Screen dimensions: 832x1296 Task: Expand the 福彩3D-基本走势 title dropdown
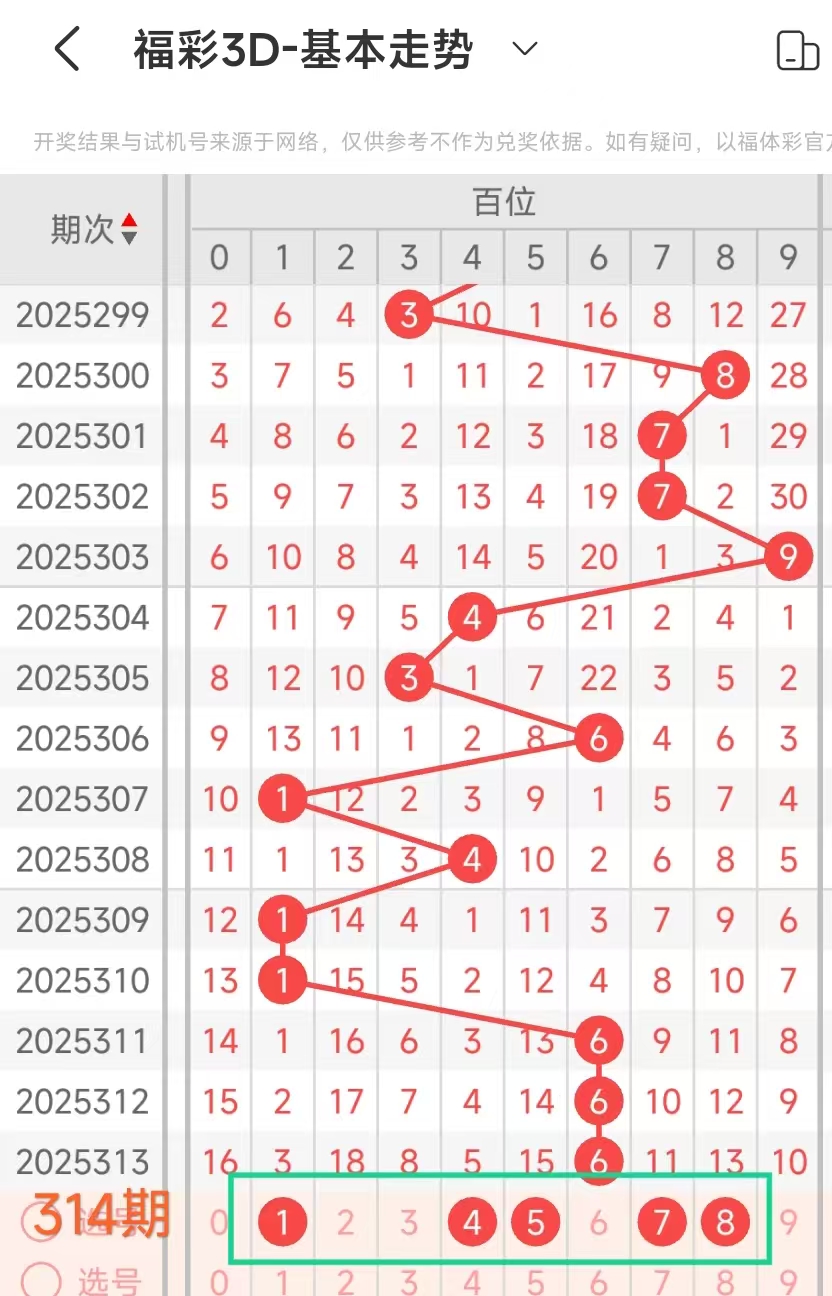click(x=524, y=49)
